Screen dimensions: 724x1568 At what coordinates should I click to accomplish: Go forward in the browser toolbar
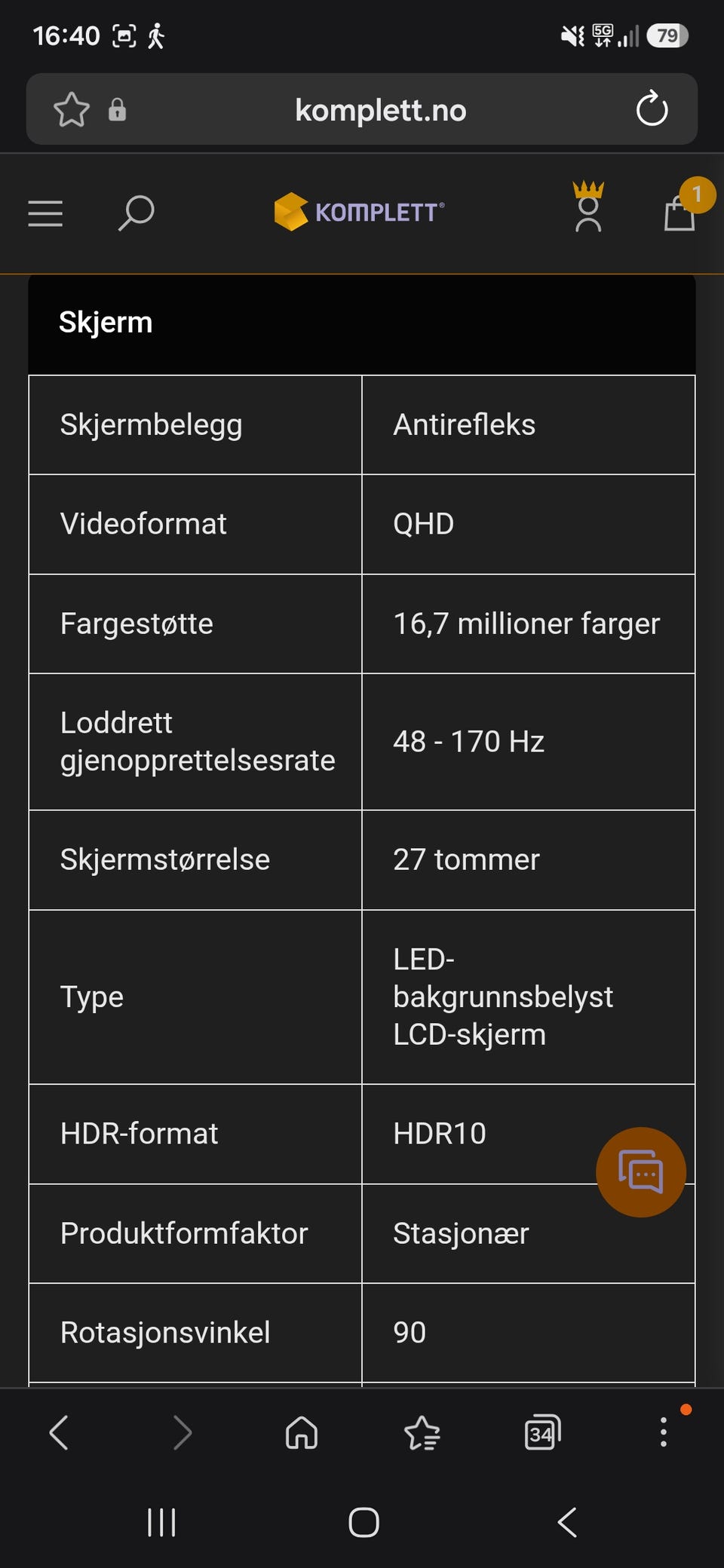[182, 1432]
